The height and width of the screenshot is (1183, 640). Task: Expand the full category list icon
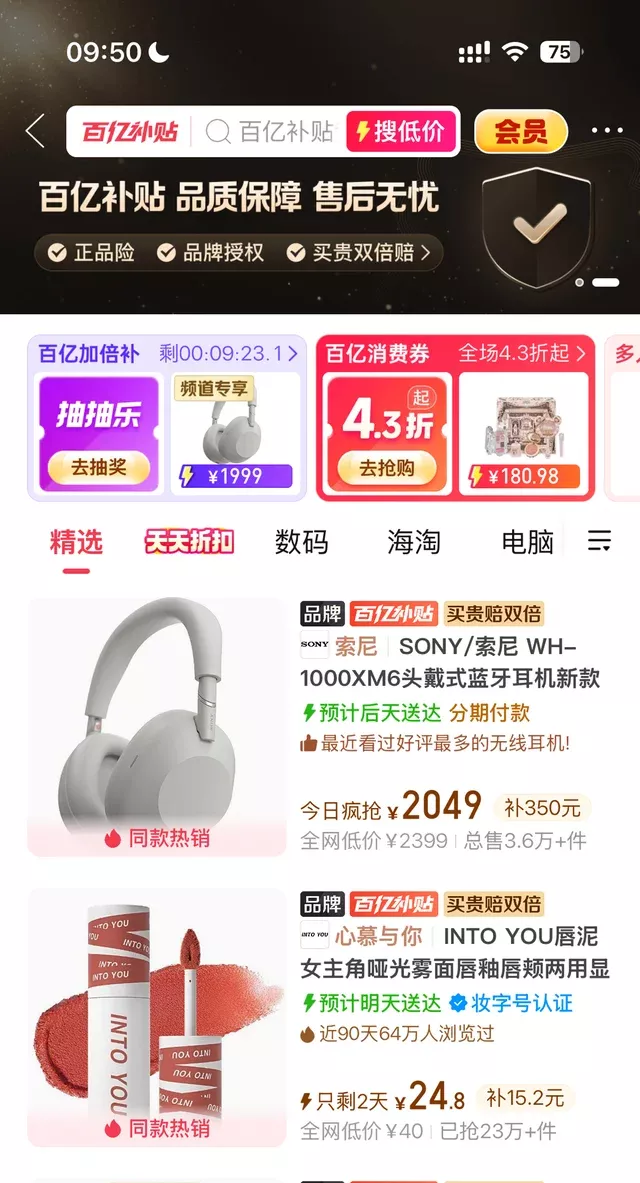[x=599, y=542]
